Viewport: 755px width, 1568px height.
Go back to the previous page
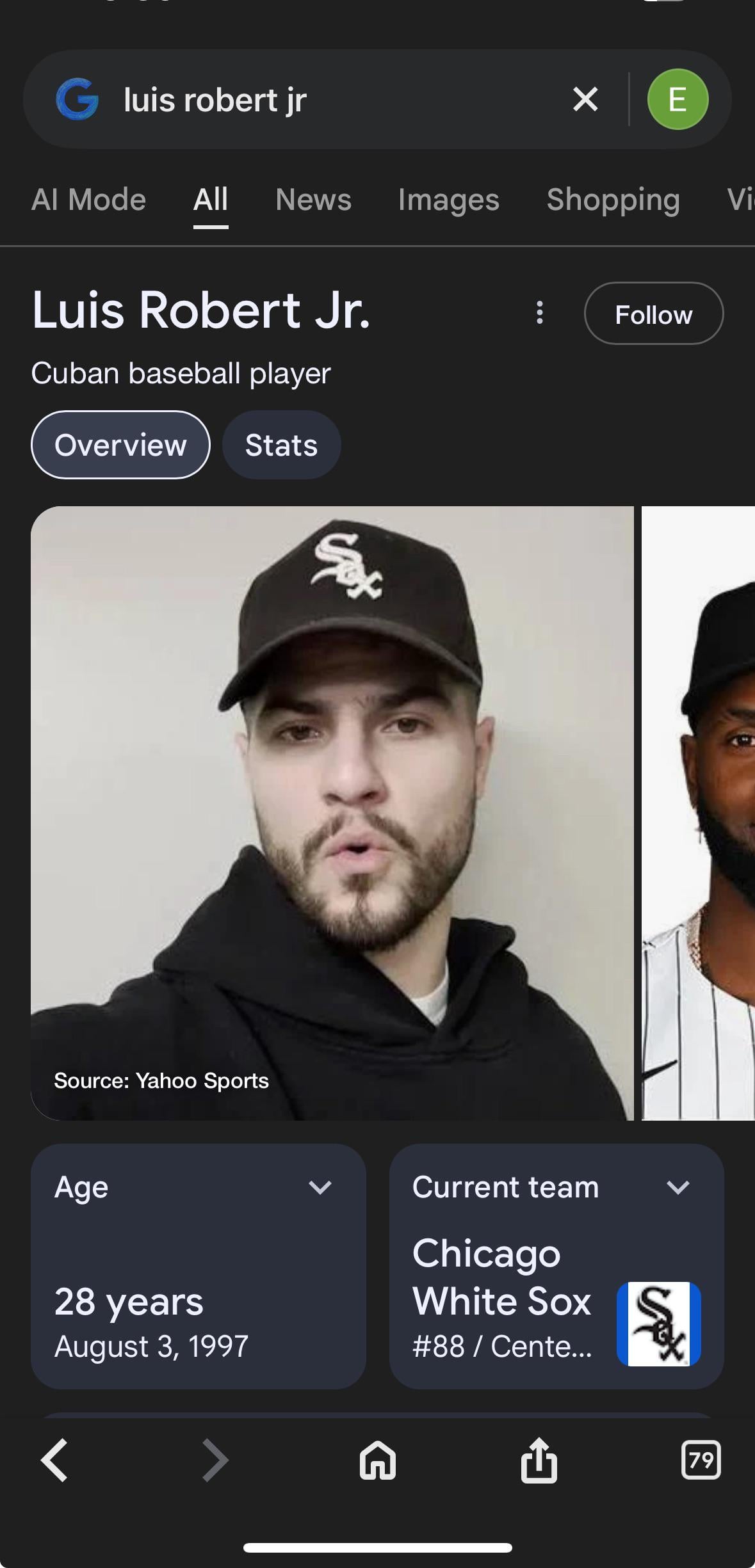pyautogui.click(x=54, y=1460)
